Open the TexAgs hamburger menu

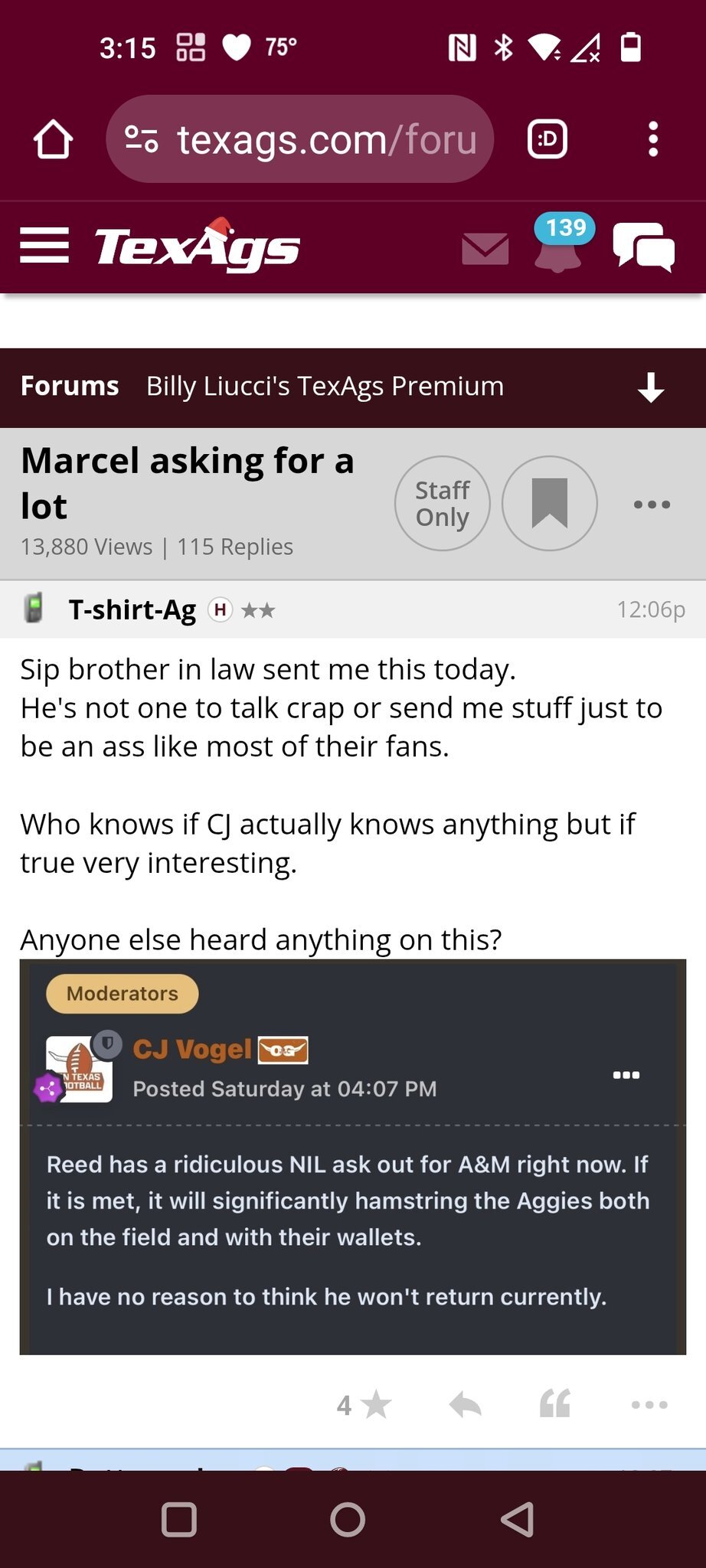click(44, 246)
